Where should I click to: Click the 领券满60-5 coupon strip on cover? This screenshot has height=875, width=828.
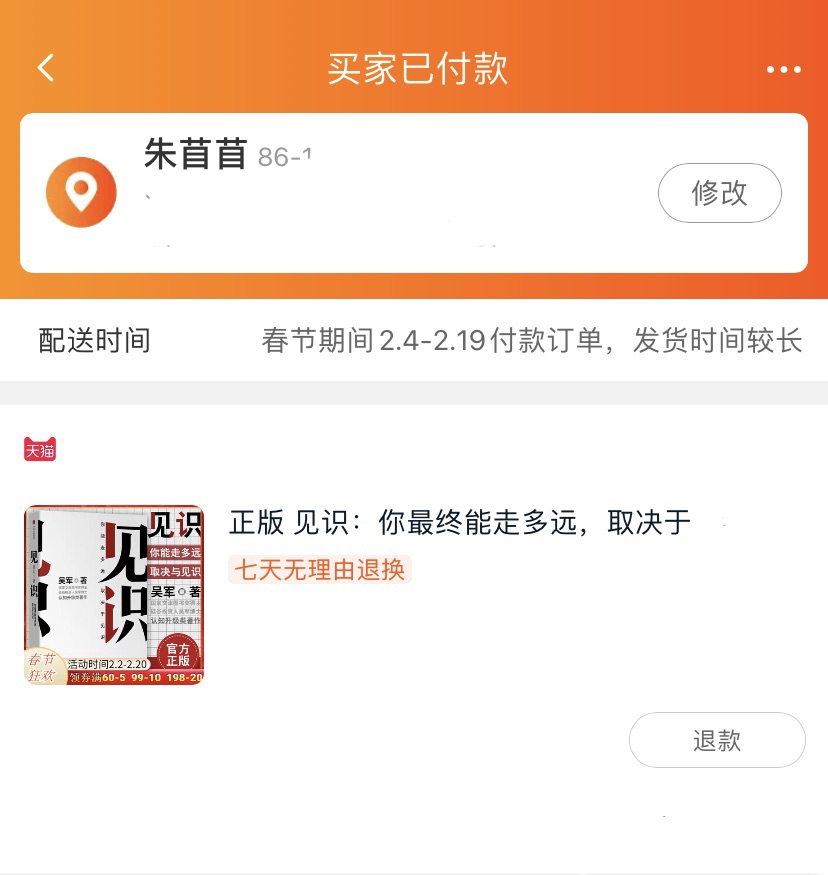pyautogui.click(x=130, y=676)
